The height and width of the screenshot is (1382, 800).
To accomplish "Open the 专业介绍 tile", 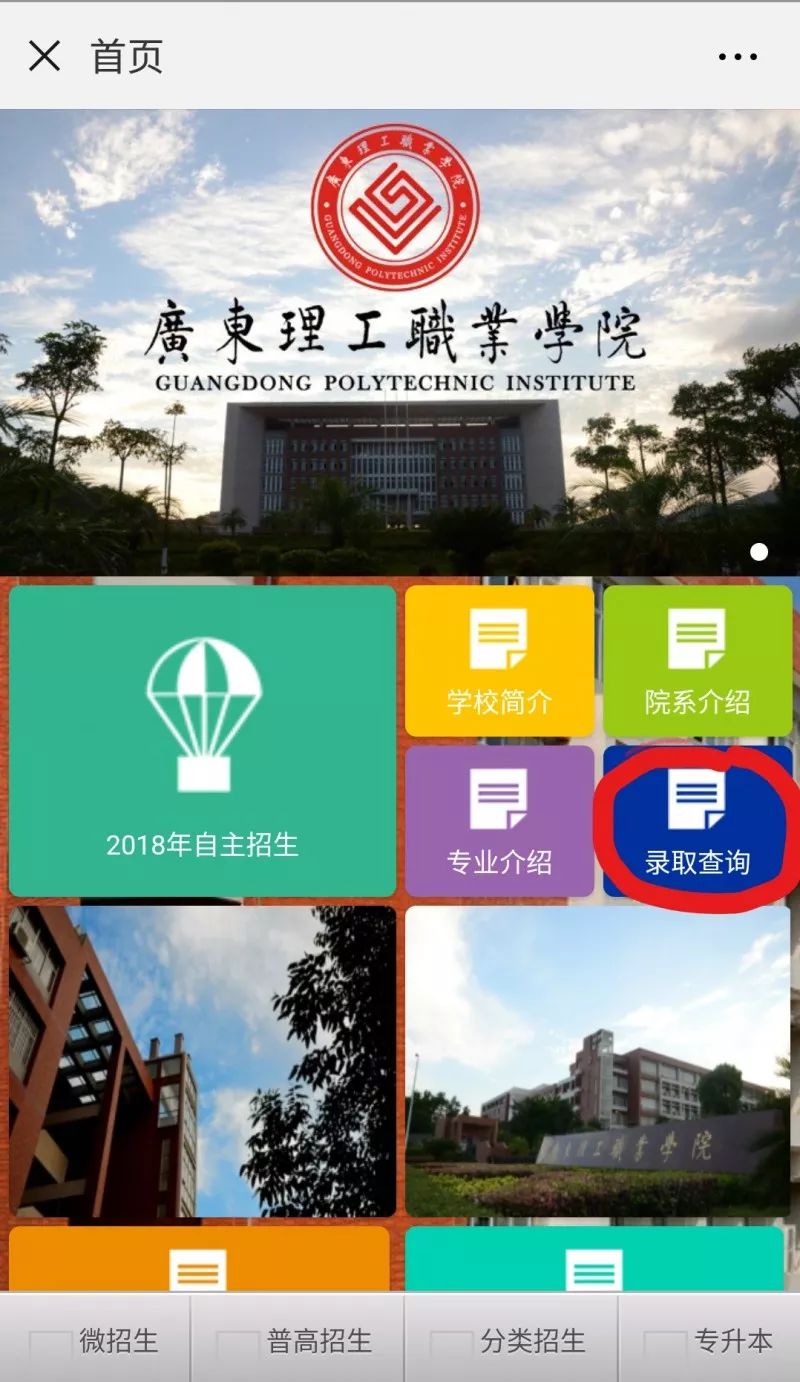I will (499, 821).
